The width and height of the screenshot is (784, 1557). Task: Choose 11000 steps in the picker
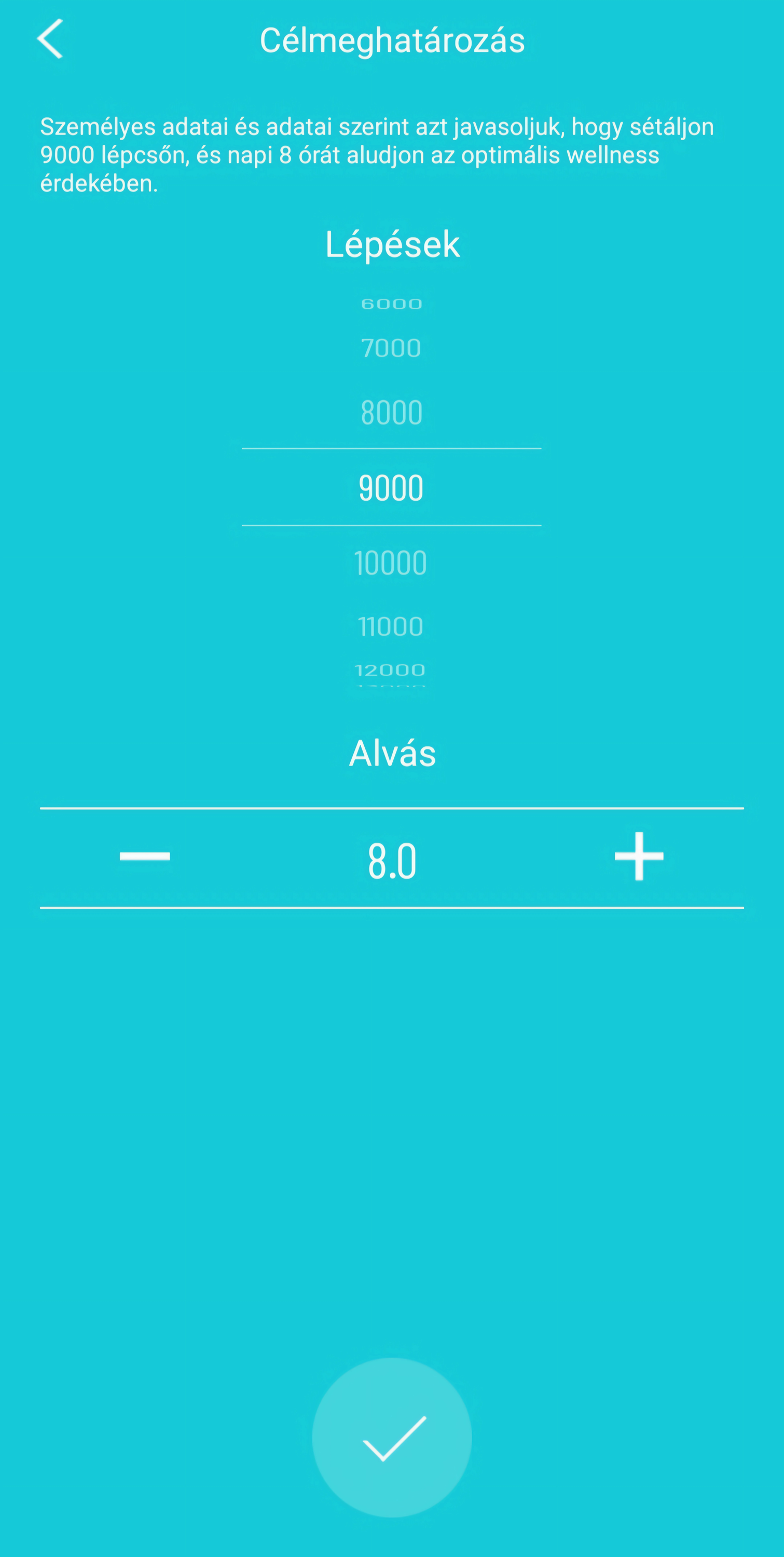[x=391, y=626]
